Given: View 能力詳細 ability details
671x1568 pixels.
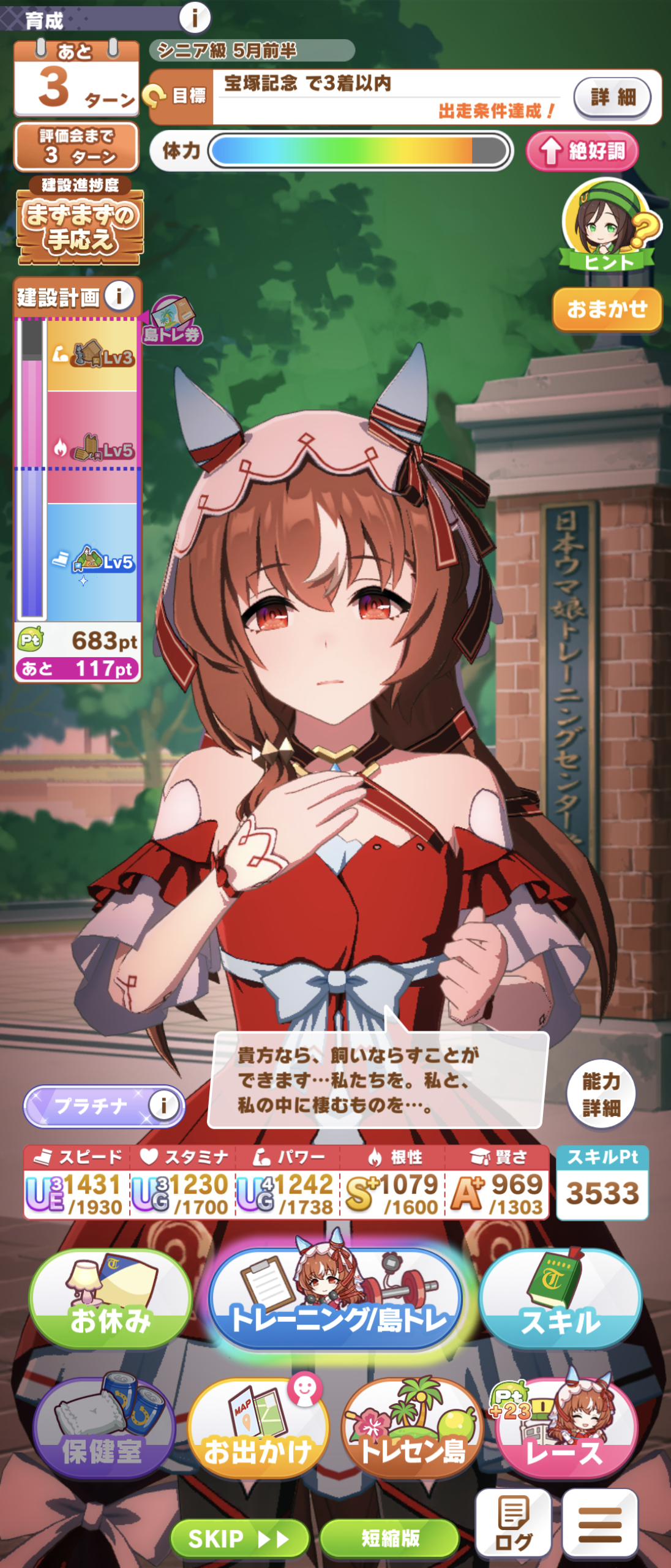Looking at the screenshot, I should pyautogui.click(x=601, y=1094).
